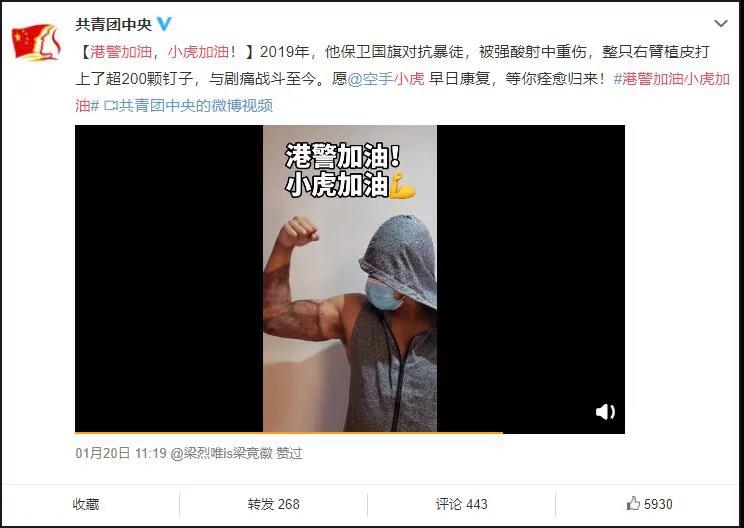Open 共青团中央的微博视频 link
Viewport: 744px width, 528px height.
188,104
